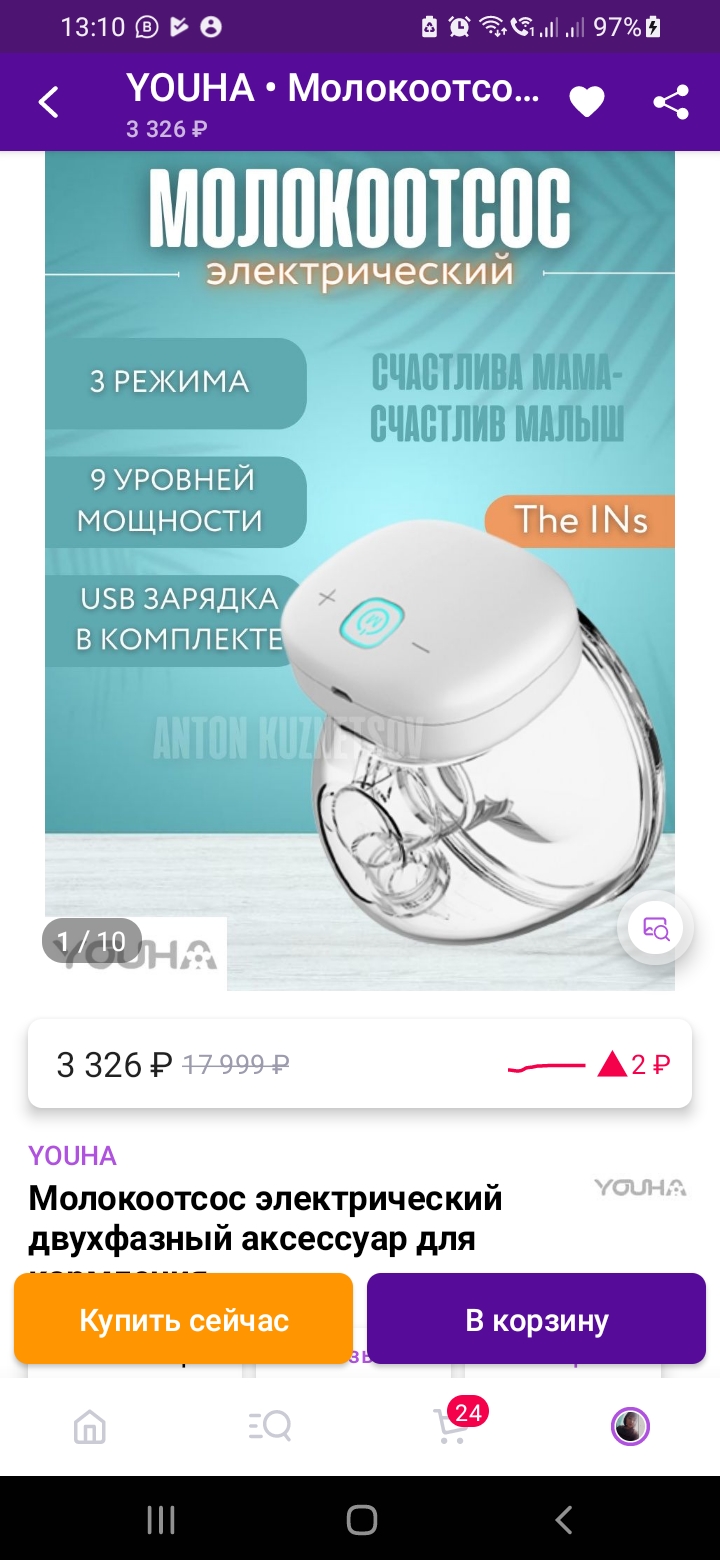Open the catalog search tab
720x1560 pixels.
tap(270, 1426)
